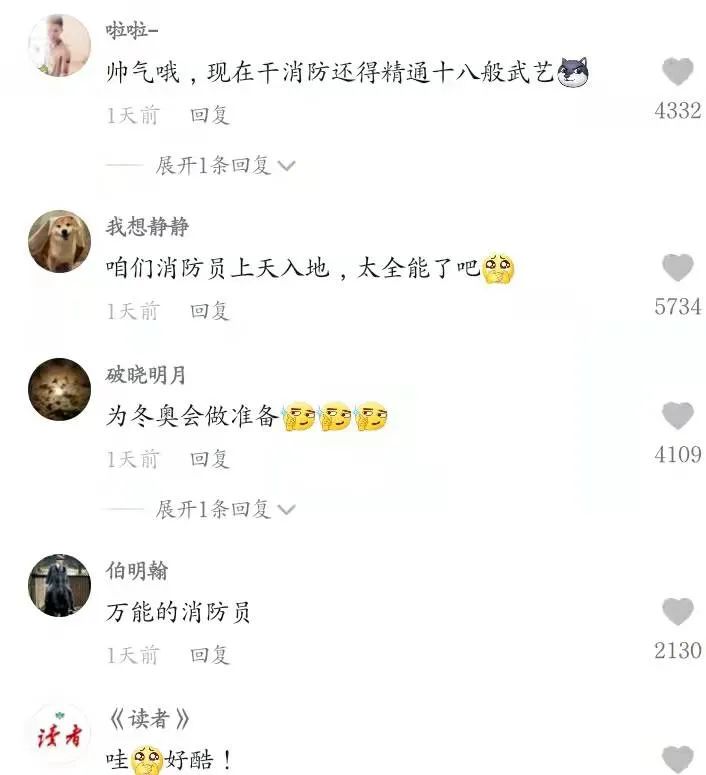The image size is (706, 775).
Task: Like 我想静静's comment
Action: coord(678,268)
